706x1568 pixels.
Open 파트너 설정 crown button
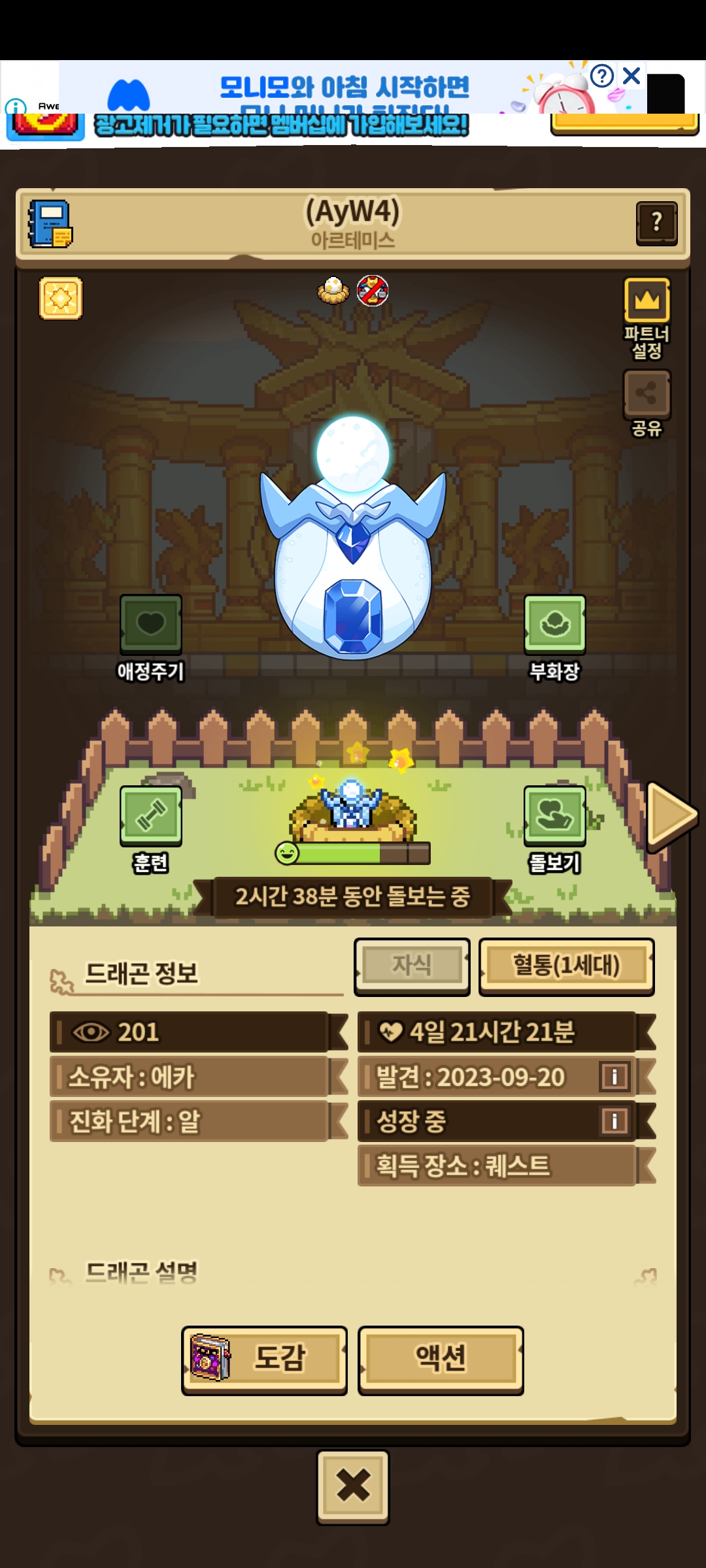tap(647, 301)
